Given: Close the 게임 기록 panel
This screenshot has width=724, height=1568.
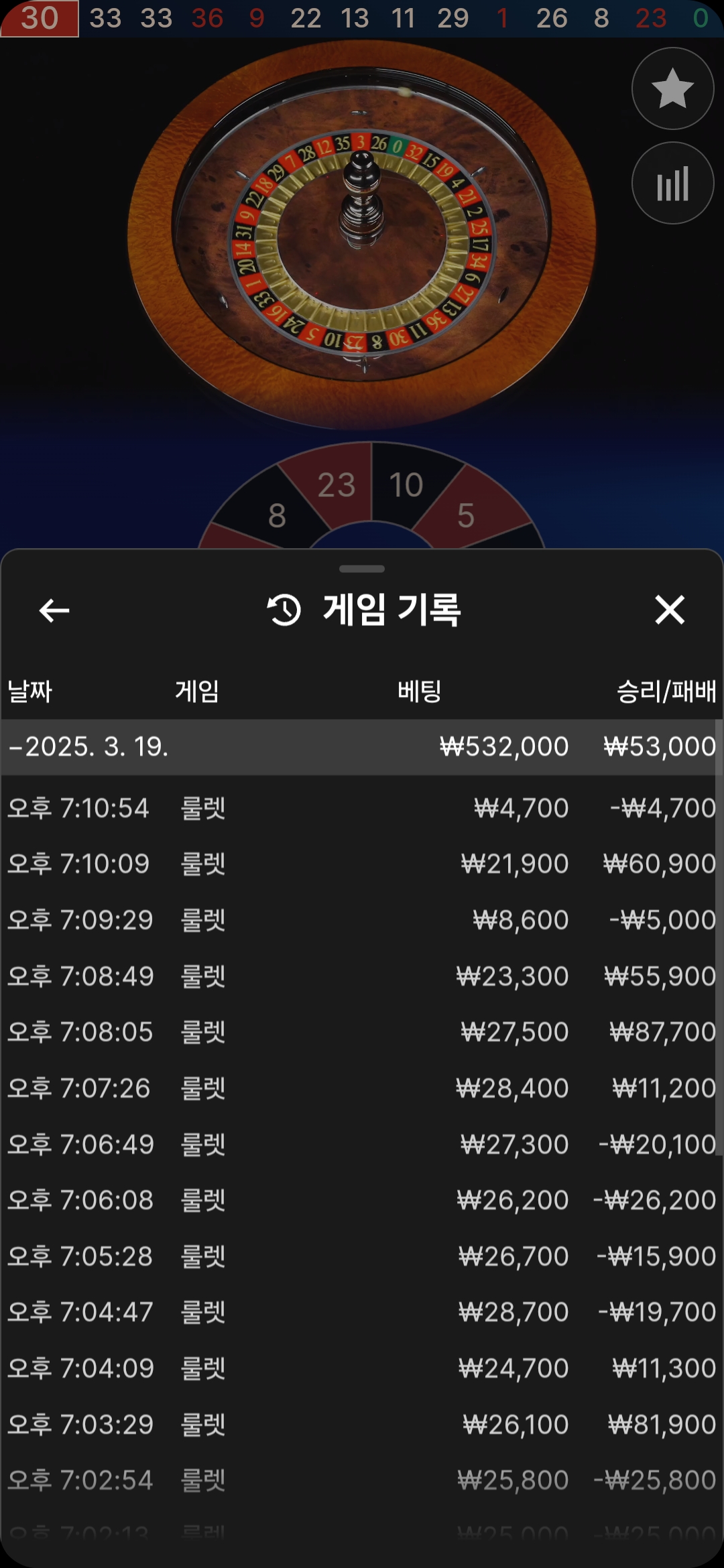Looking at the screenshot, I should pos(669,610).
